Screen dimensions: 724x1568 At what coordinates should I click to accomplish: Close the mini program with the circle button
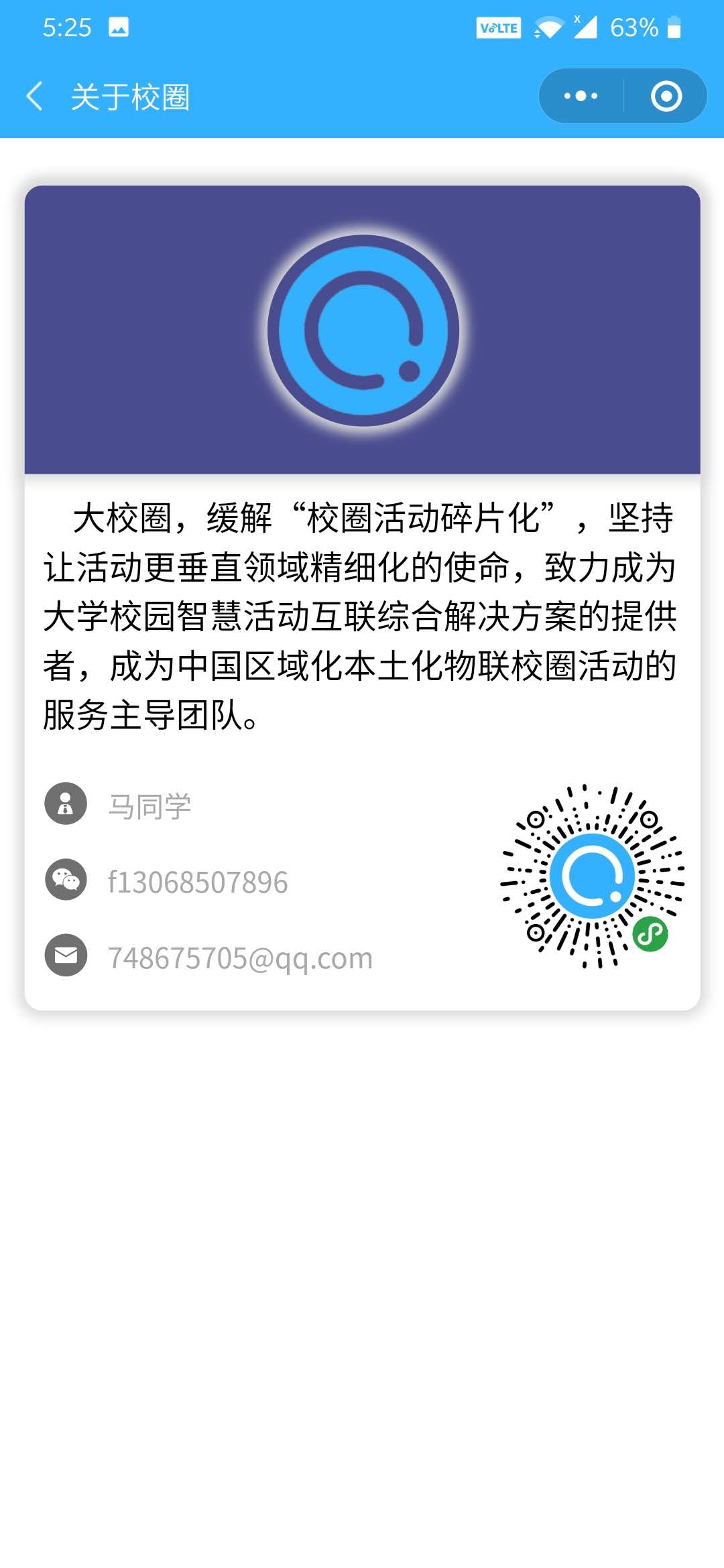click(666, 96)
